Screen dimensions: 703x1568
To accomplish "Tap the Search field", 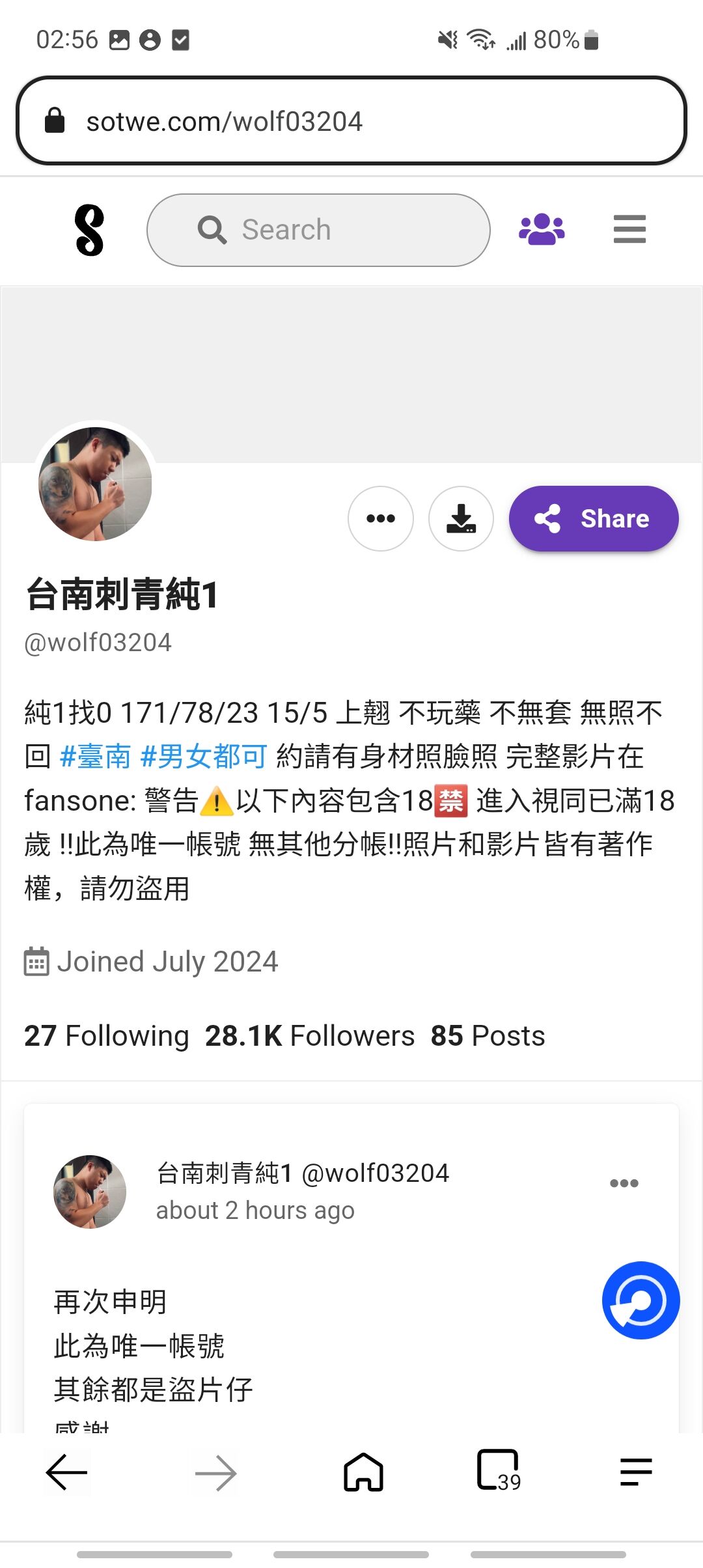I will 318,230.
